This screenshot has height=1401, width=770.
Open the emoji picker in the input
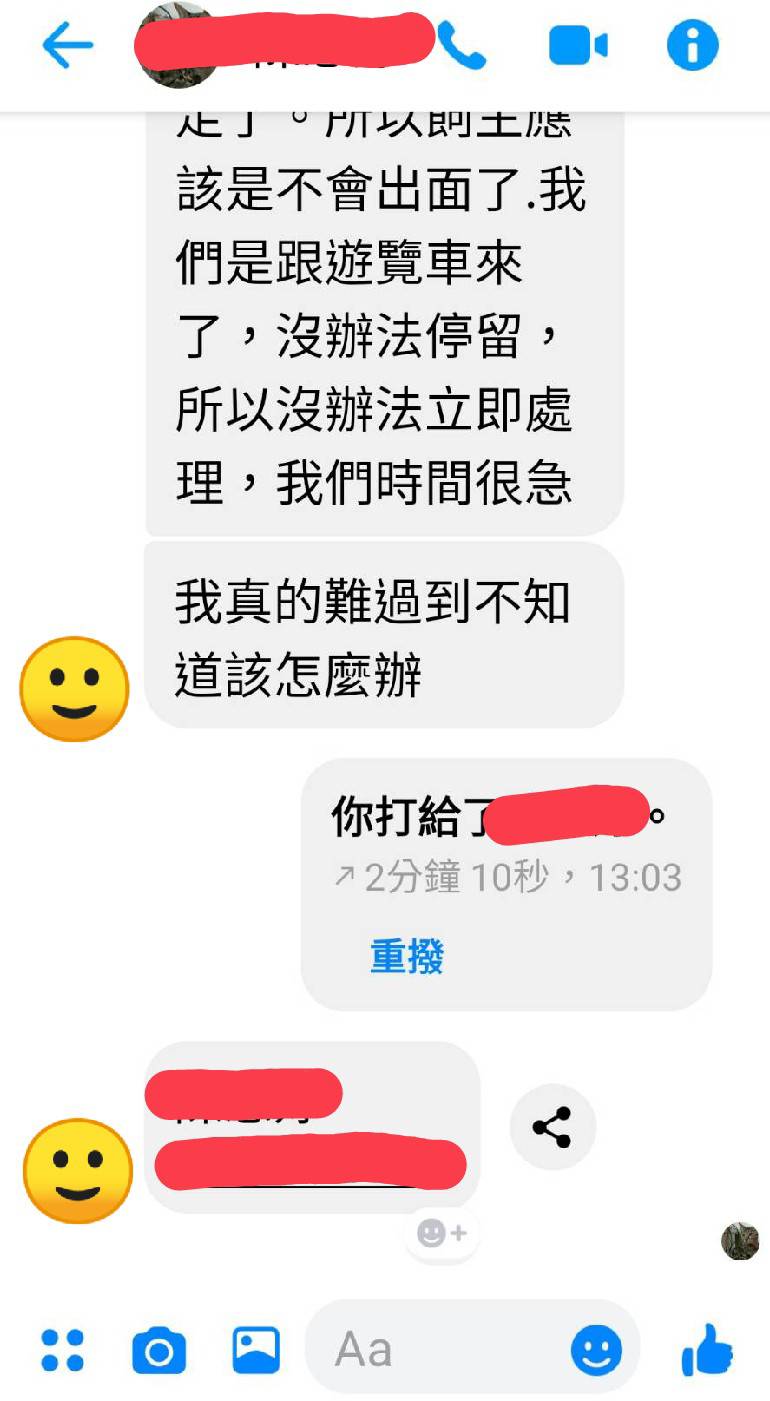596,1351
